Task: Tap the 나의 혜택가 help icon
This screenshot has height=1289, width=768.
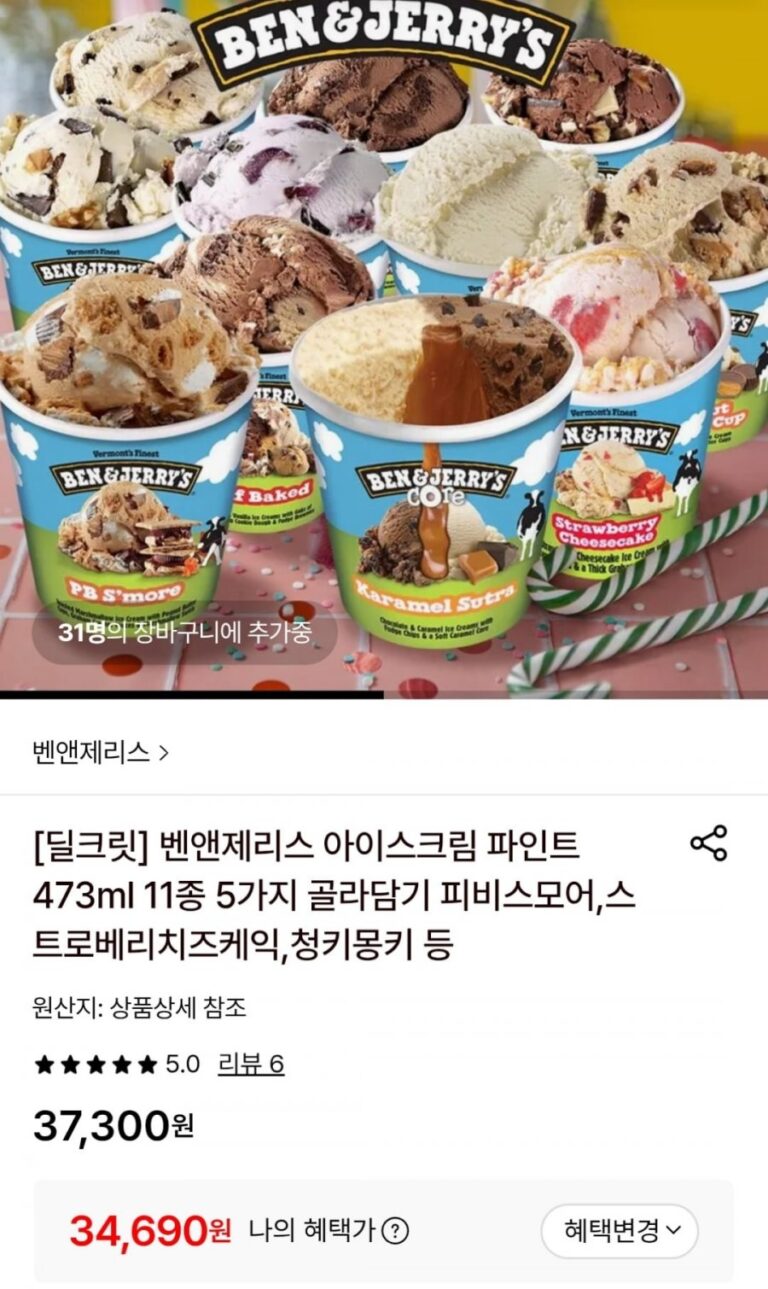Action: [396, 1231]
